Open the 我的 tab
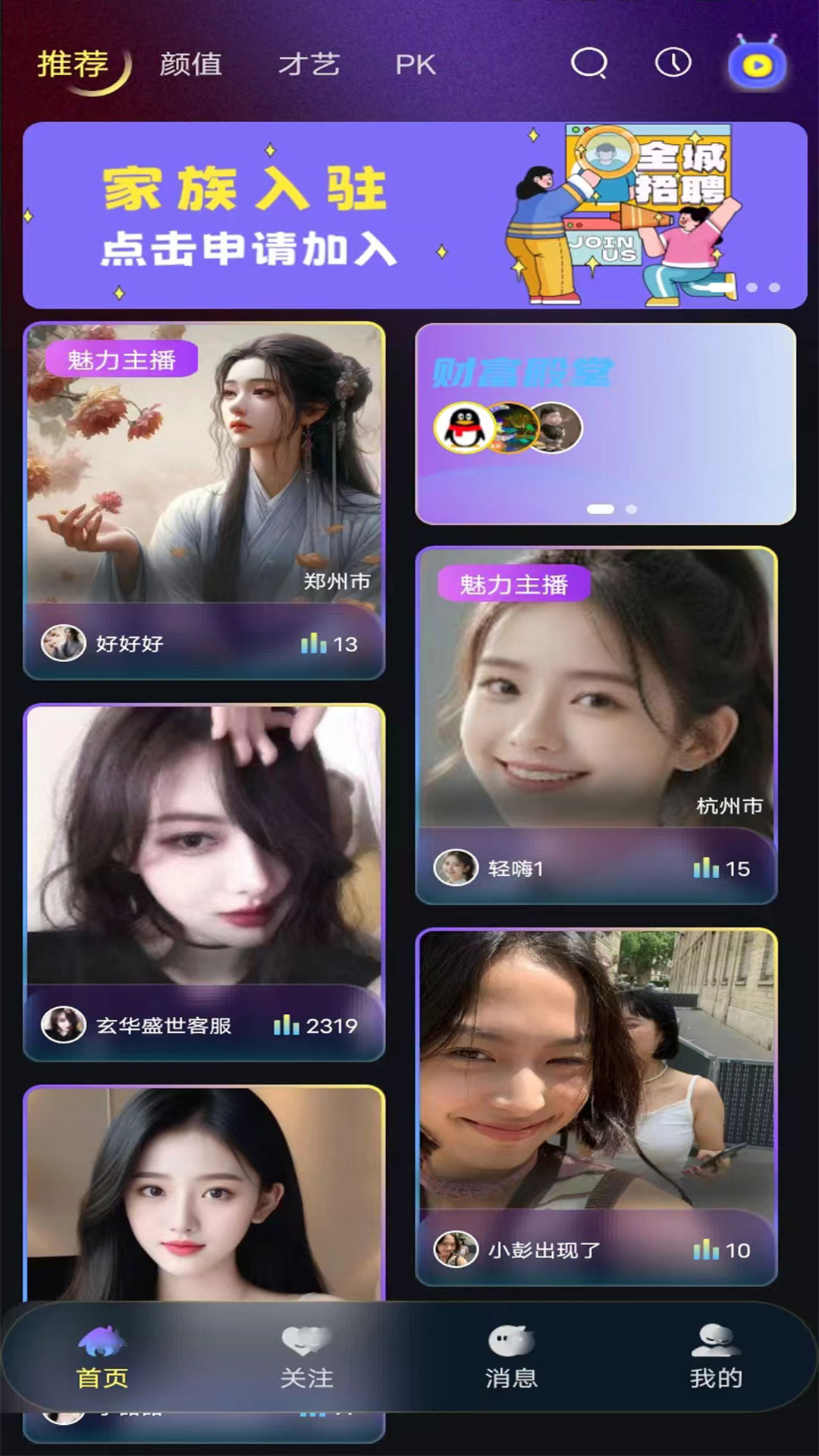The width and height of the screenshot is (819, 1456). (x=716, y=1357)
